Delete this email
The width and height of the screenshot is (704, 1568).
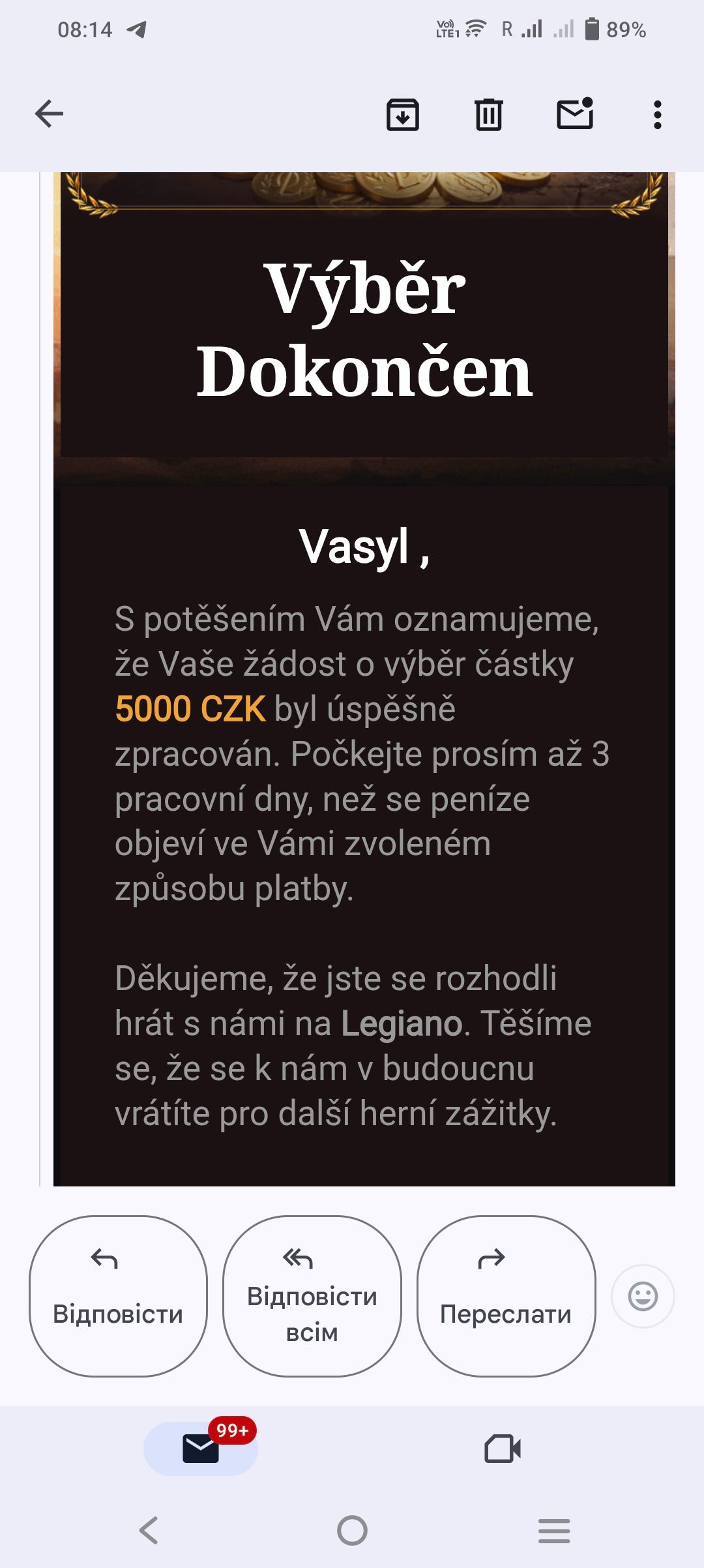pos(488,115)
